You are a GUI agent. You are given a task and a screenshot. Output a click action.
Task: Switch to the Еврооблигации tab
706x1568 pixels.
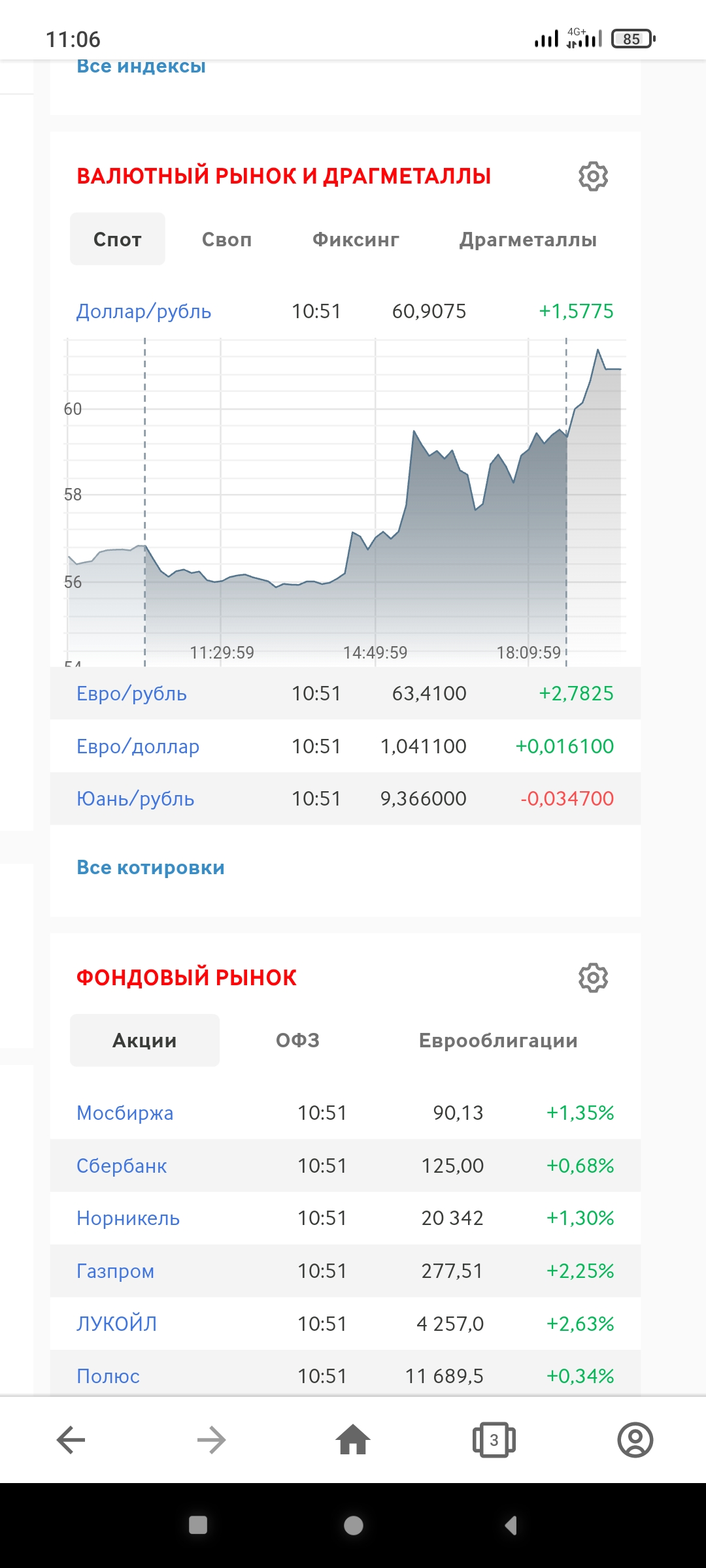click(x=498, y=1041)
